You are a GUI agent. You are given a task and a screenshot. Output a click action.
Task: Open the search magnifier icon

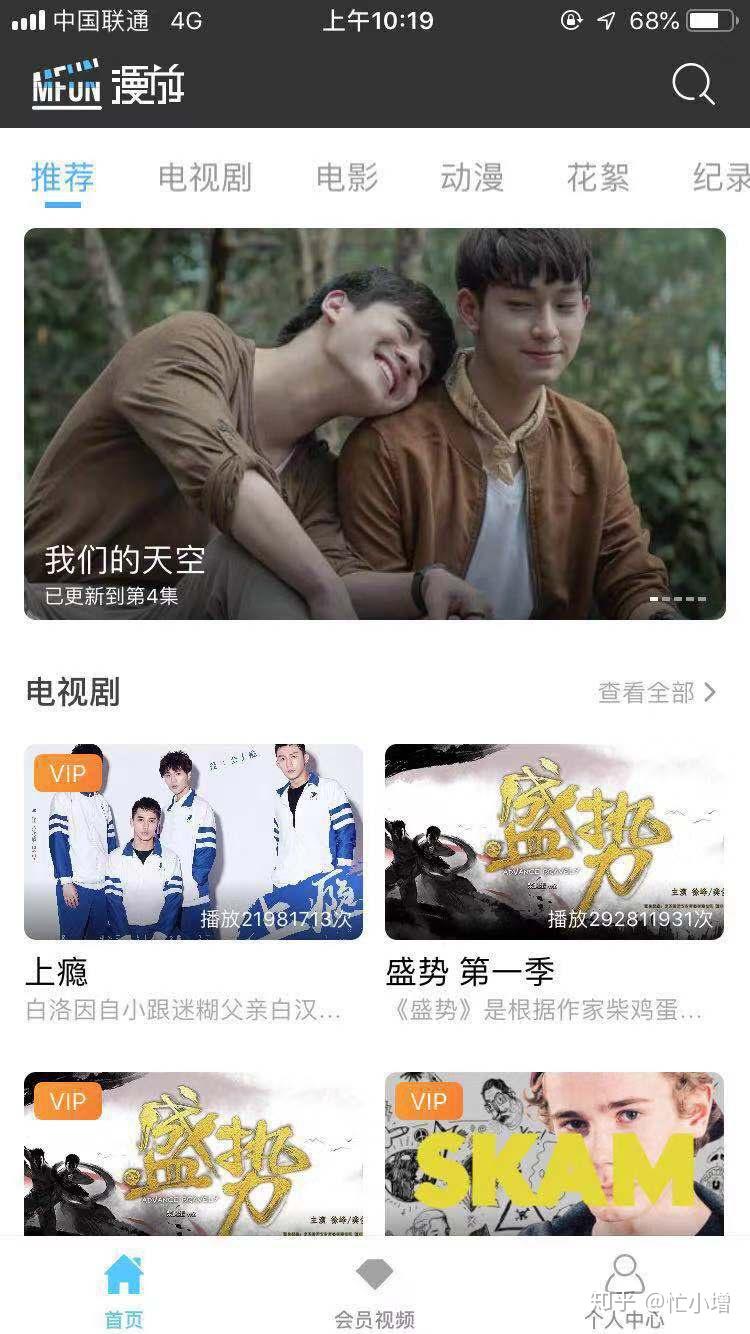click(x=692, y=85)
